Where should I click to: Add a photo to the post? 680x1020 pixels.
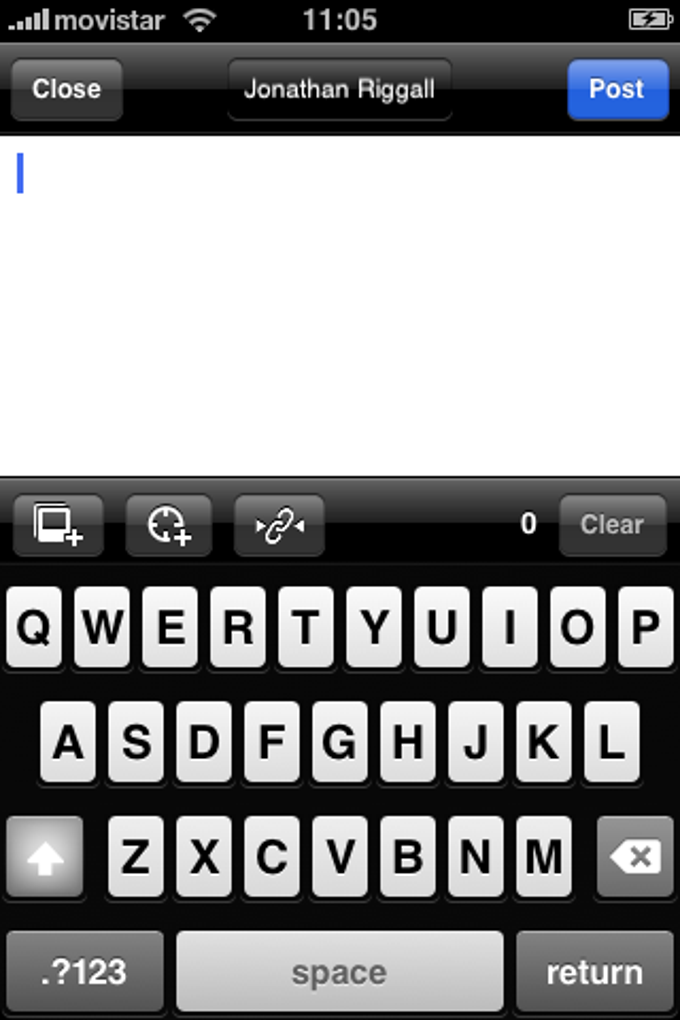click(x=58, y=525)
